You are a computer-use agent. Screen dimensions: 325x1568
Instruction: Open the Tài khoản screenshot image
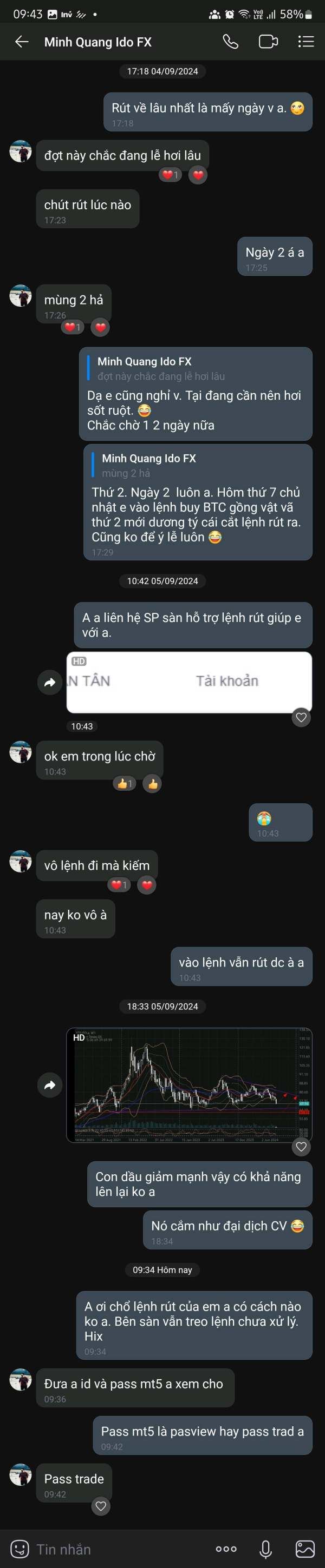189,682
